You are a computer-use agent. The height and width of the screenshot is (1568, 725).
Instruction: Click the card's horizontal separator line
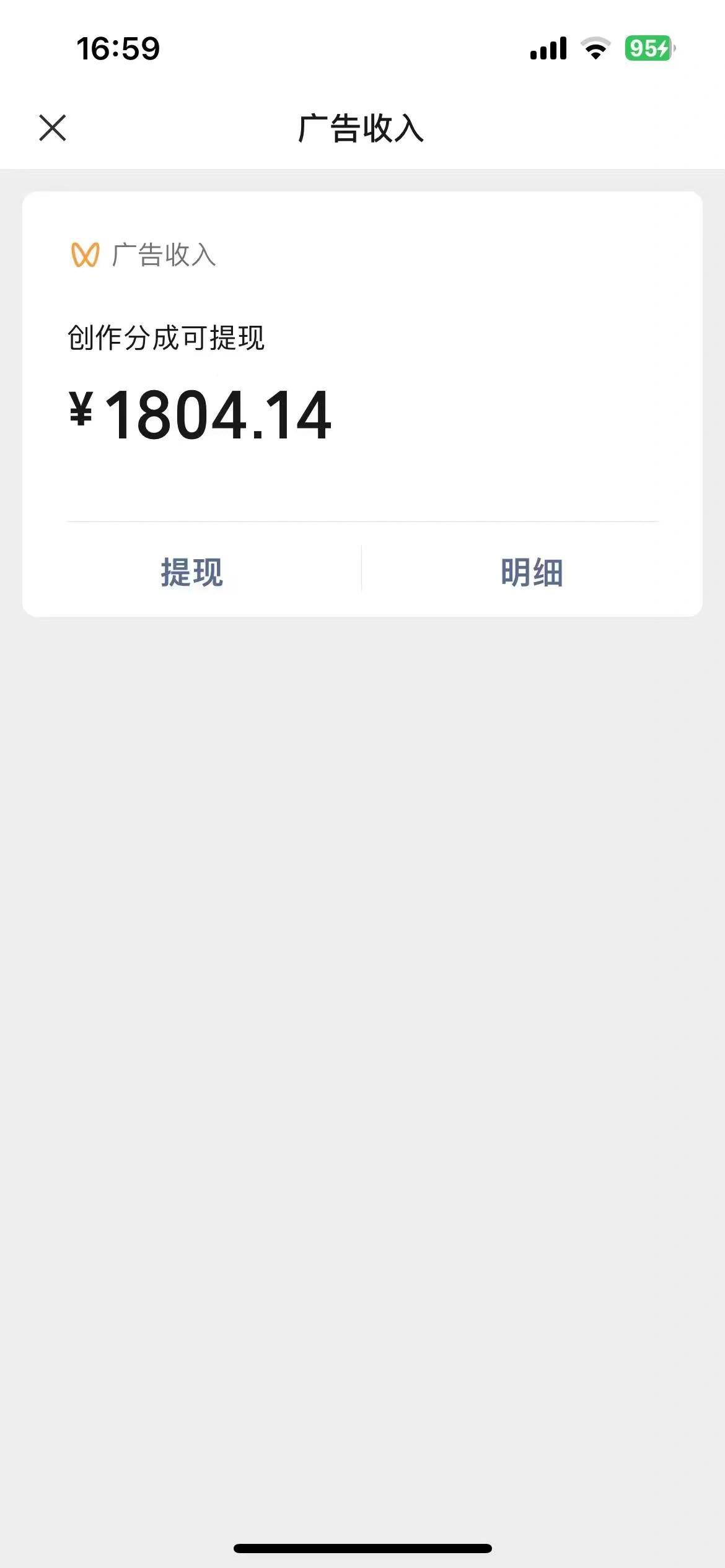362,522
